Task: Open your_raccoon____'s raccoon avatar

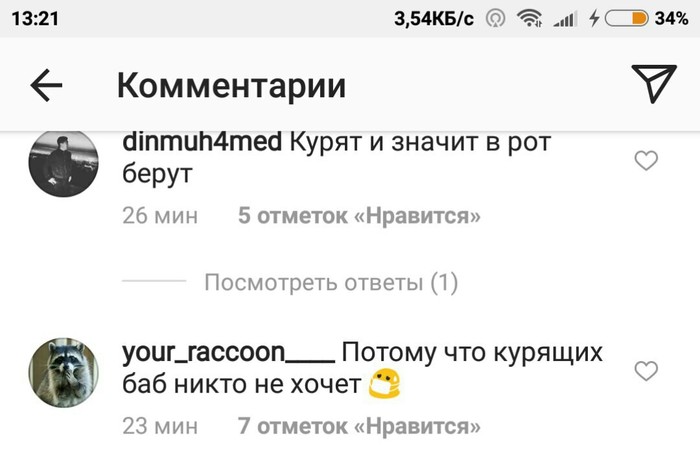Action: [64, 373]
